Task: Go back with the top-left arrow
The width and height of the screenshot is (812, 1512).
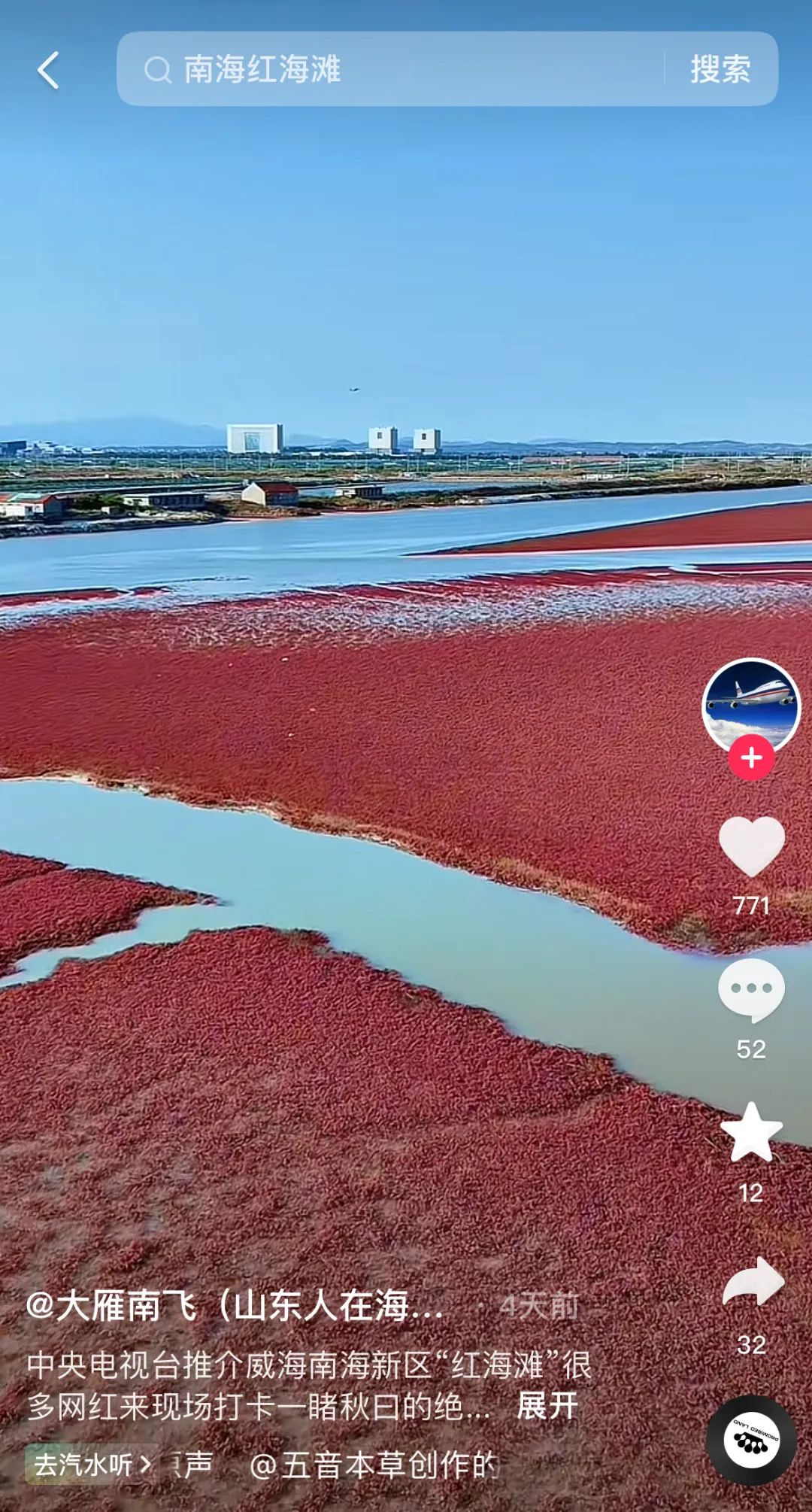Action: 48,70
